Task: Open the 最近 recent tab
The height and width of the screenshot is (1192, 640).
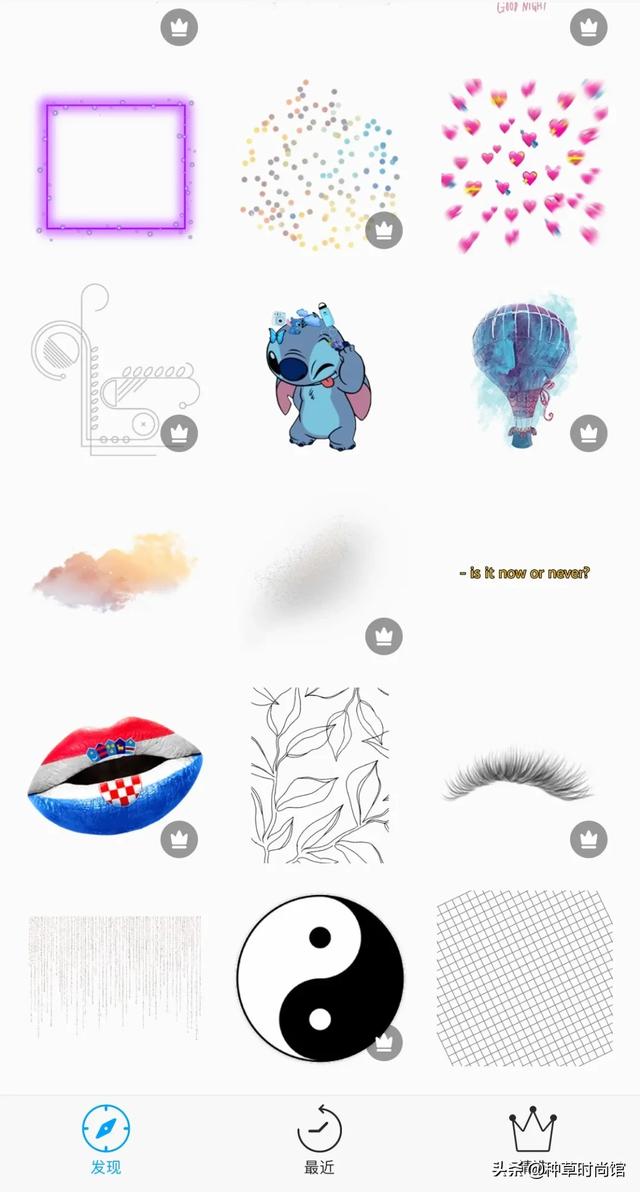Action: click(x=320, y=1139)
